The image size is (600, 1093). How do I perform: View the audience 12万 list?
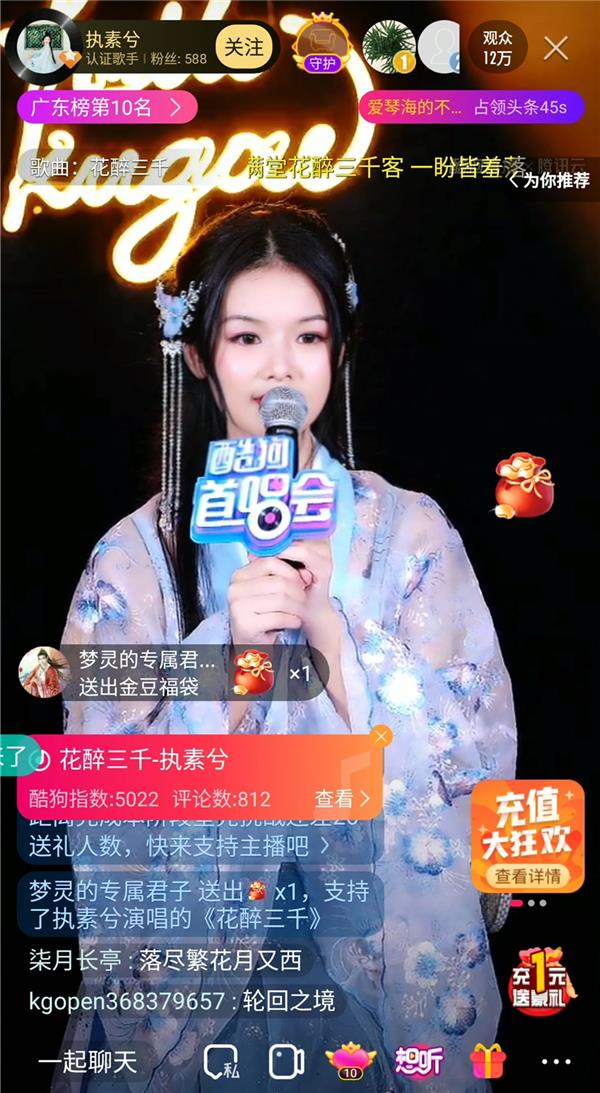coord(497,47)
